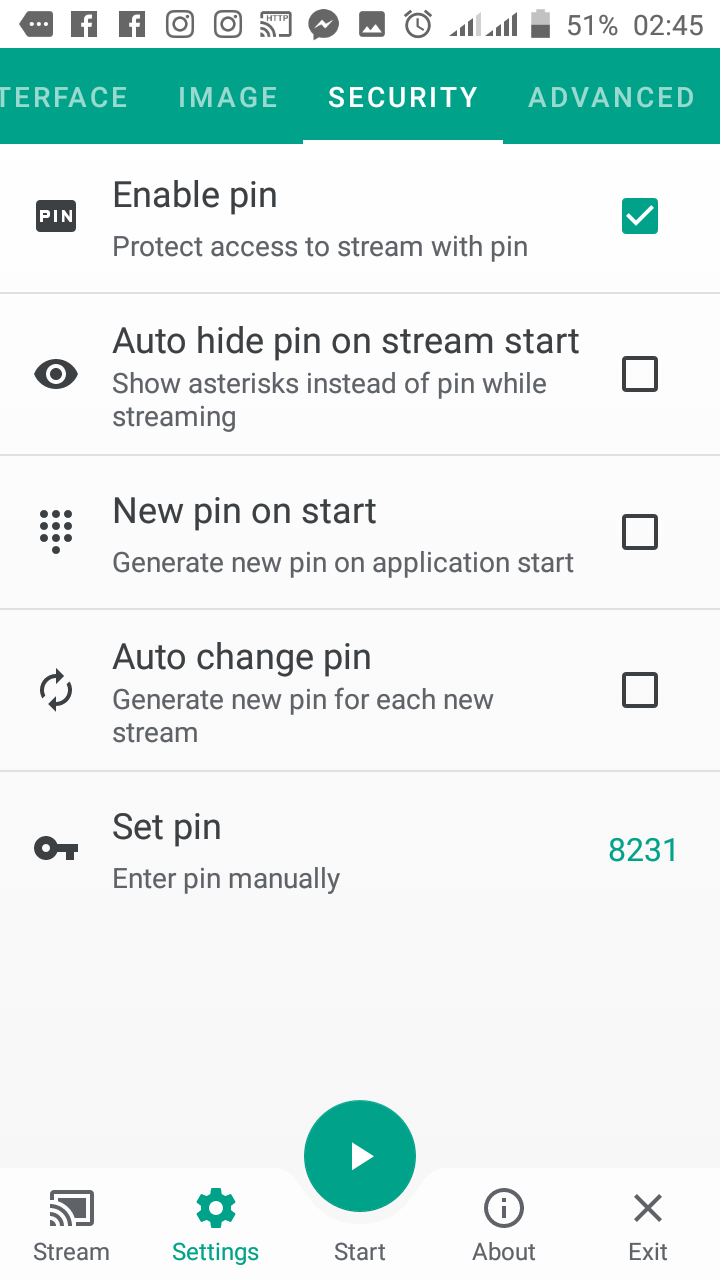720x1280 pixels.
Task: Exit the app with the Exit button
Action: tap(648, 1226)
